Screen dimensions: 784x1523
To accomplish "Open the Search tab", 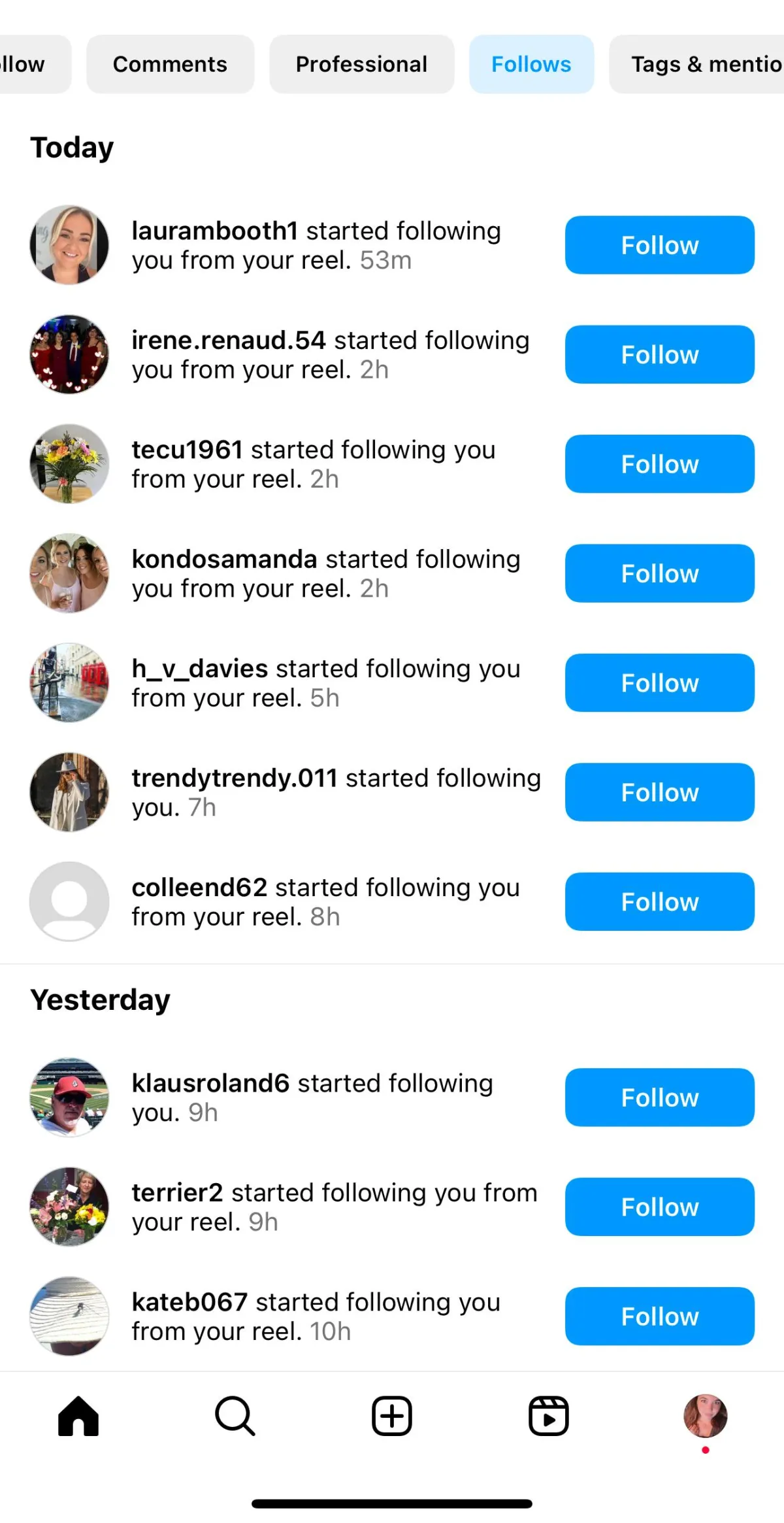I will pos(235,1416).
